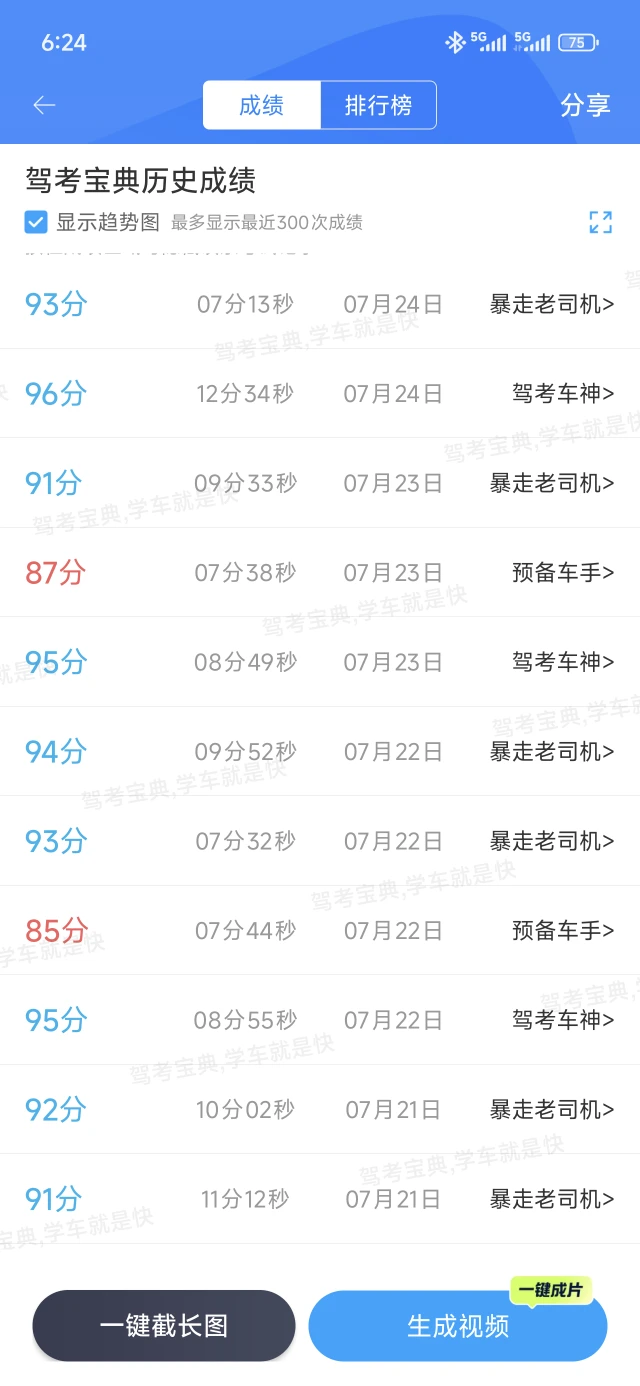Open the 95分 record with 08分49秒
Viewport: 640px width, 1386px height.
click(320, 662)
